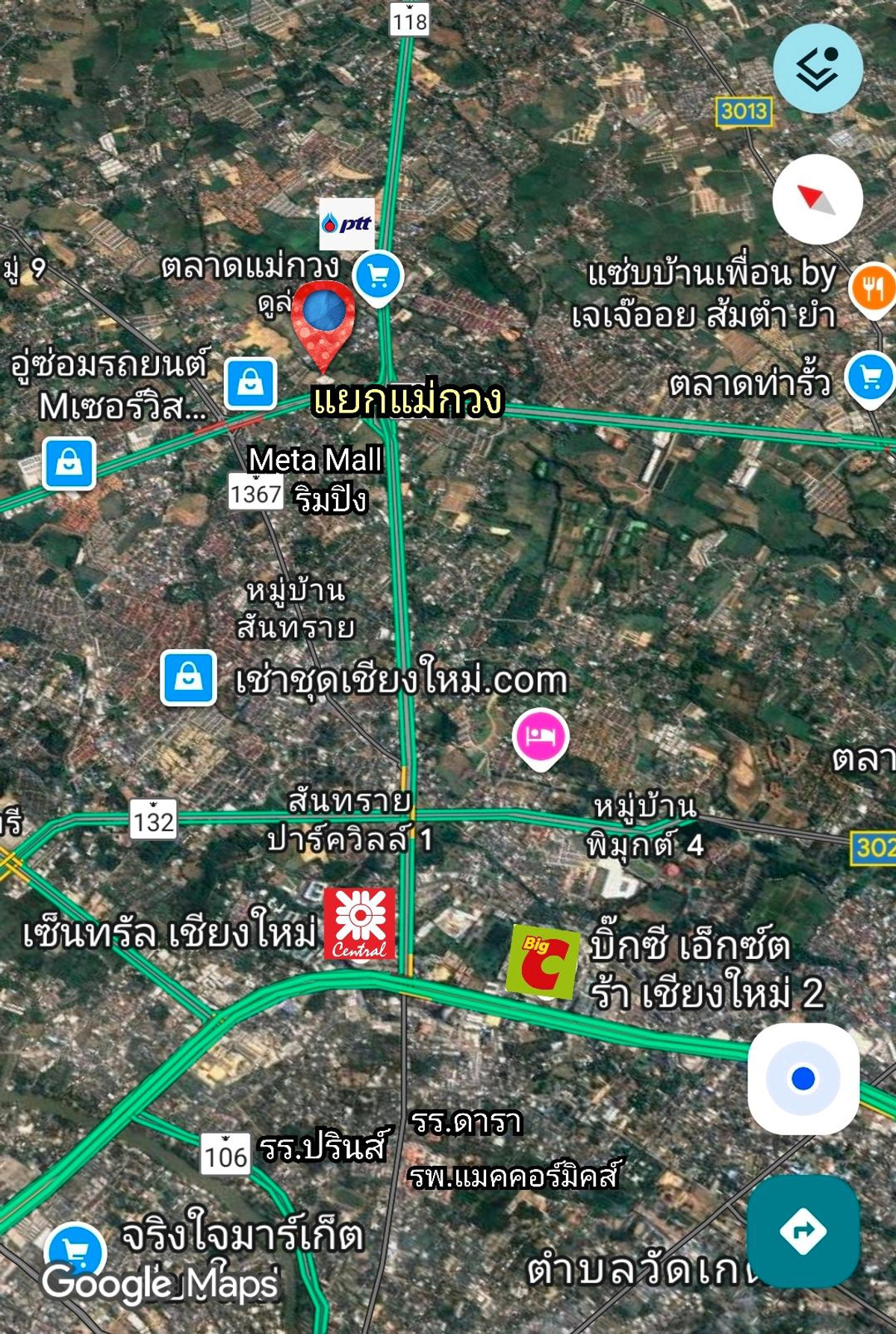Select the Big C บิ๊กซี เอ็กซ์ตร้า marker
Screen dimensions: 896x1334
click(543, 960)
